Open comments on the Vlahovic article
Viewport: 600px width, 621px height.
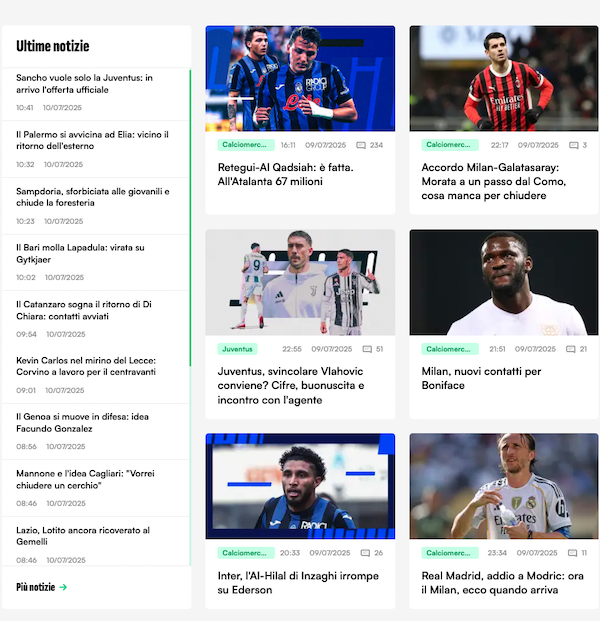point(372,349)
